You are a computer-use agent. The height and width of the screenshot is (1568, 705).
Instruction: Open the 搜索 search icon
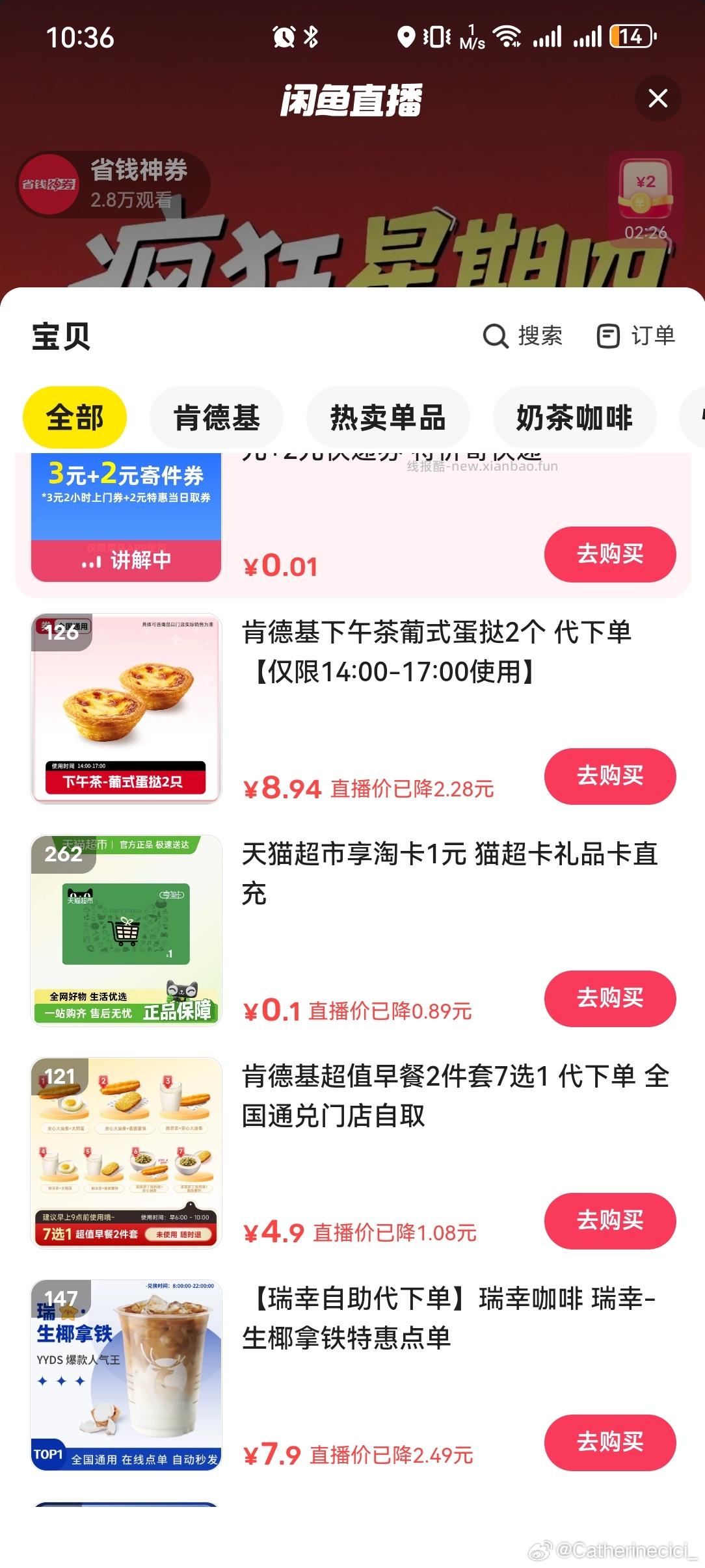(x=496, y=337)
